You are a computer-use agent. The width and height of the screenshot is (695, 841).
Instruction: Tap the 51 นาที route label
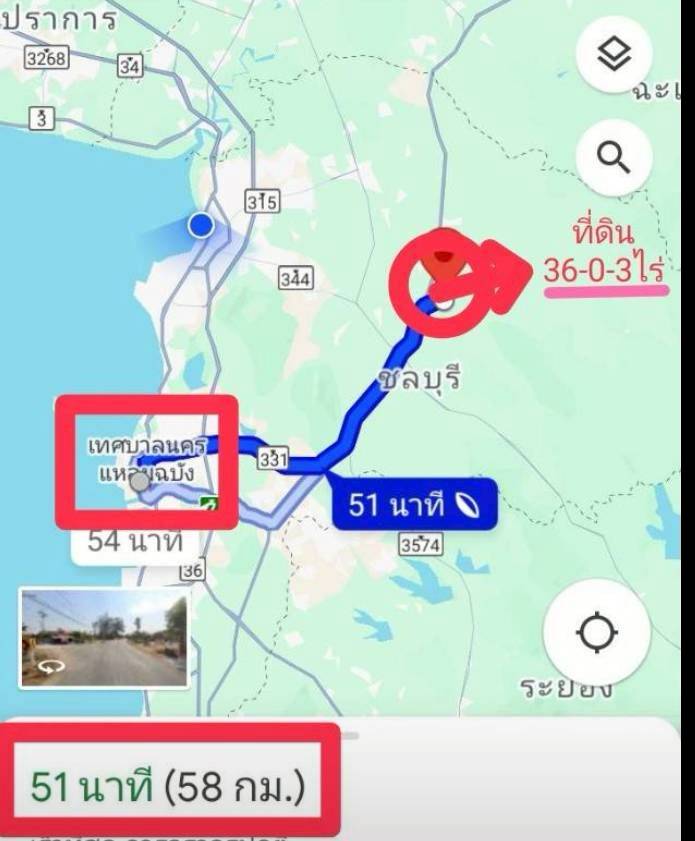pyautogui.click(x=413, y=506)
